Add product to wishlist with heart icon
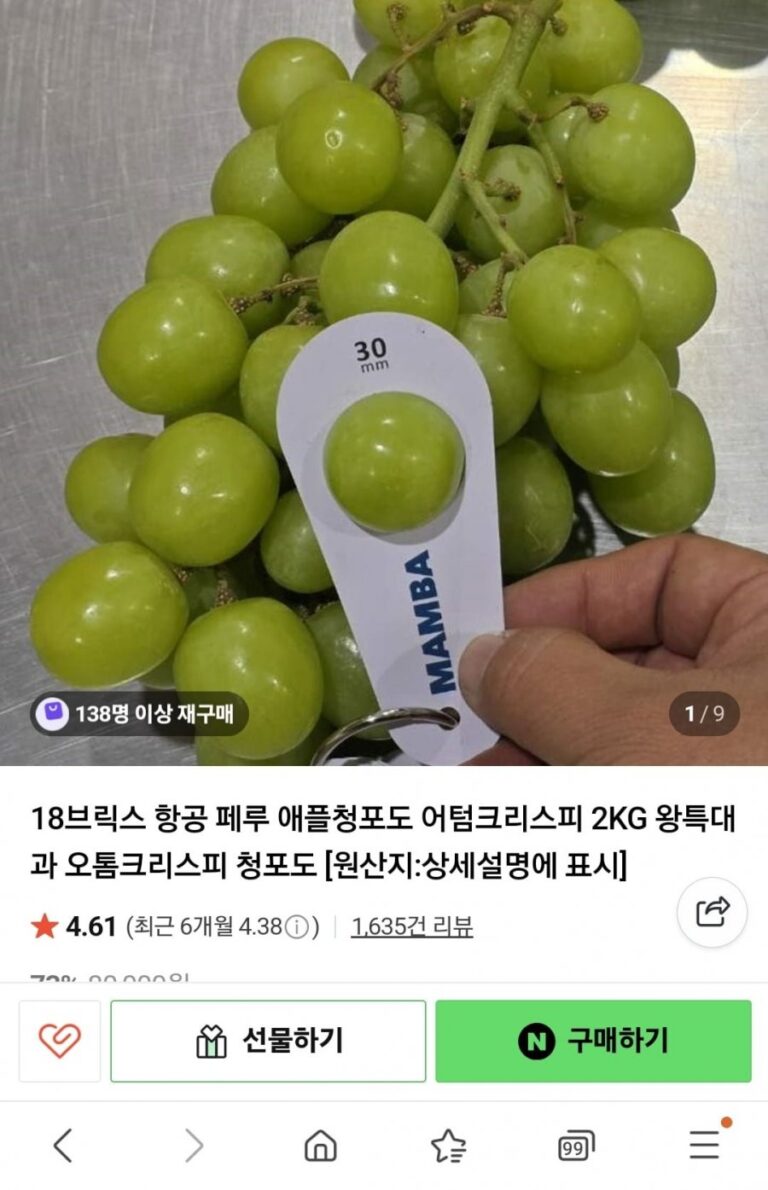 [x=60, y=1041]
